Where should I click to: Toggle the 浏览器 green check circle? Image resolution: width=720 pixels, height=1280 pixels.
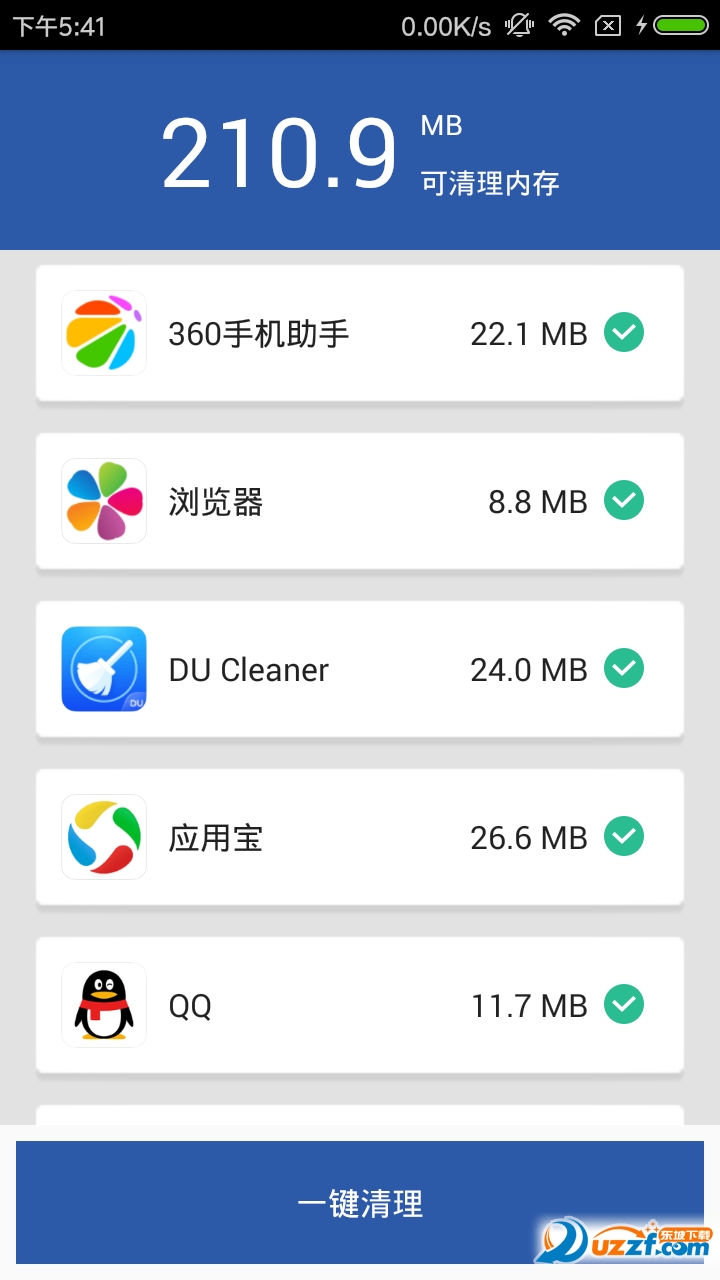[x=623, y=500]
